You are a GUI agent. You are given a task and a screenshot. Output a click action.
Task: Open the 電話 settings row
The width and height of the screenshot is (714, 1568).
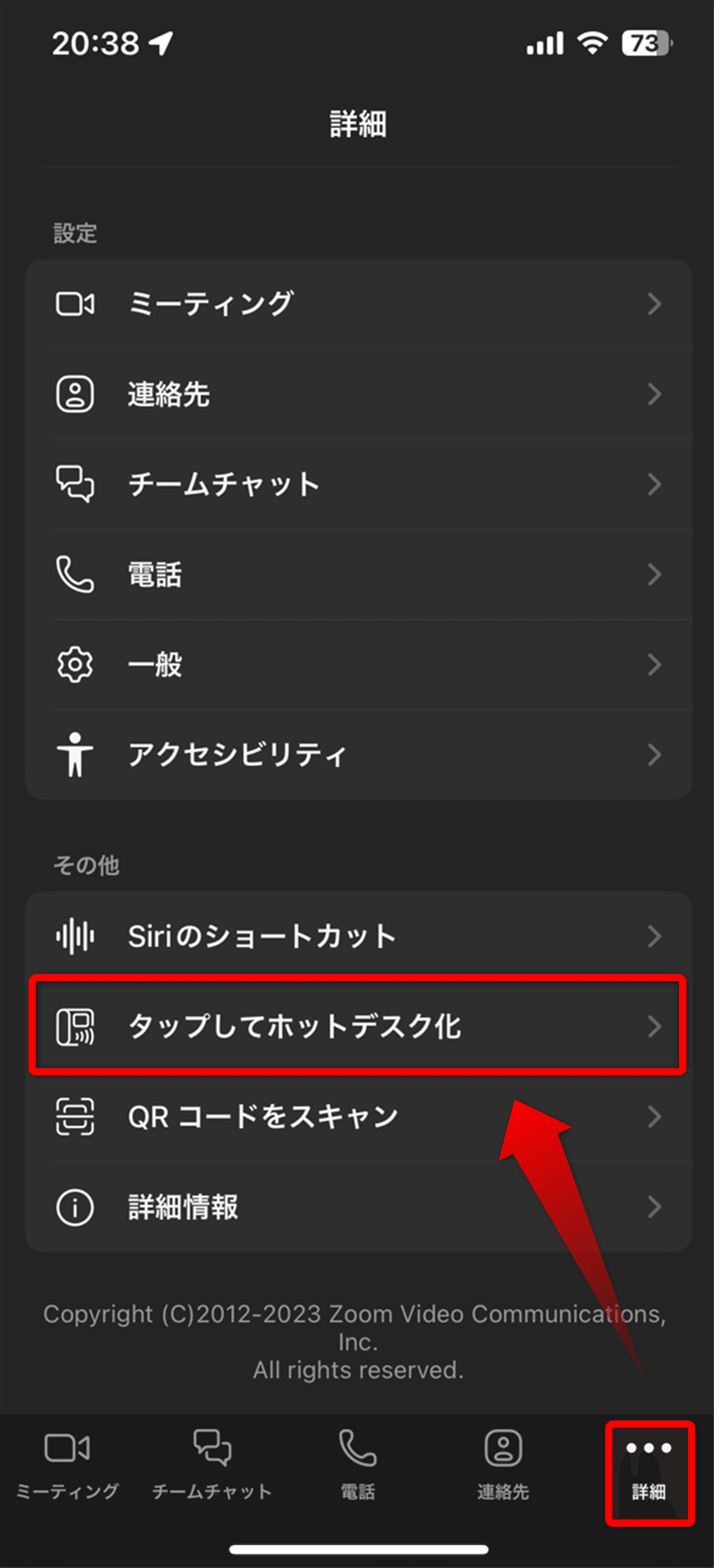pyautogui.click(x=358, y=574)
